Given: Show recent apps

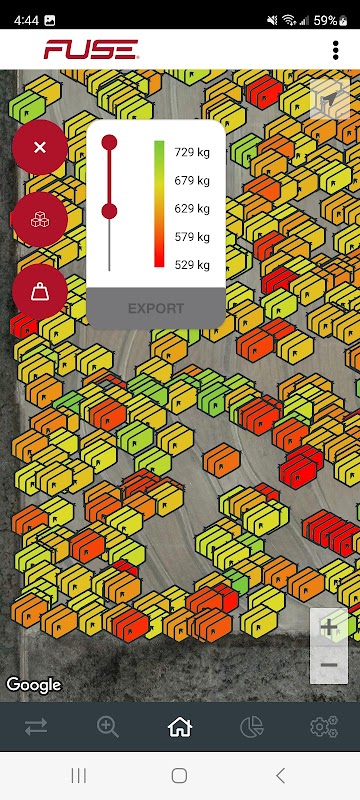Looking at the screenshot, I should point(79,776).
